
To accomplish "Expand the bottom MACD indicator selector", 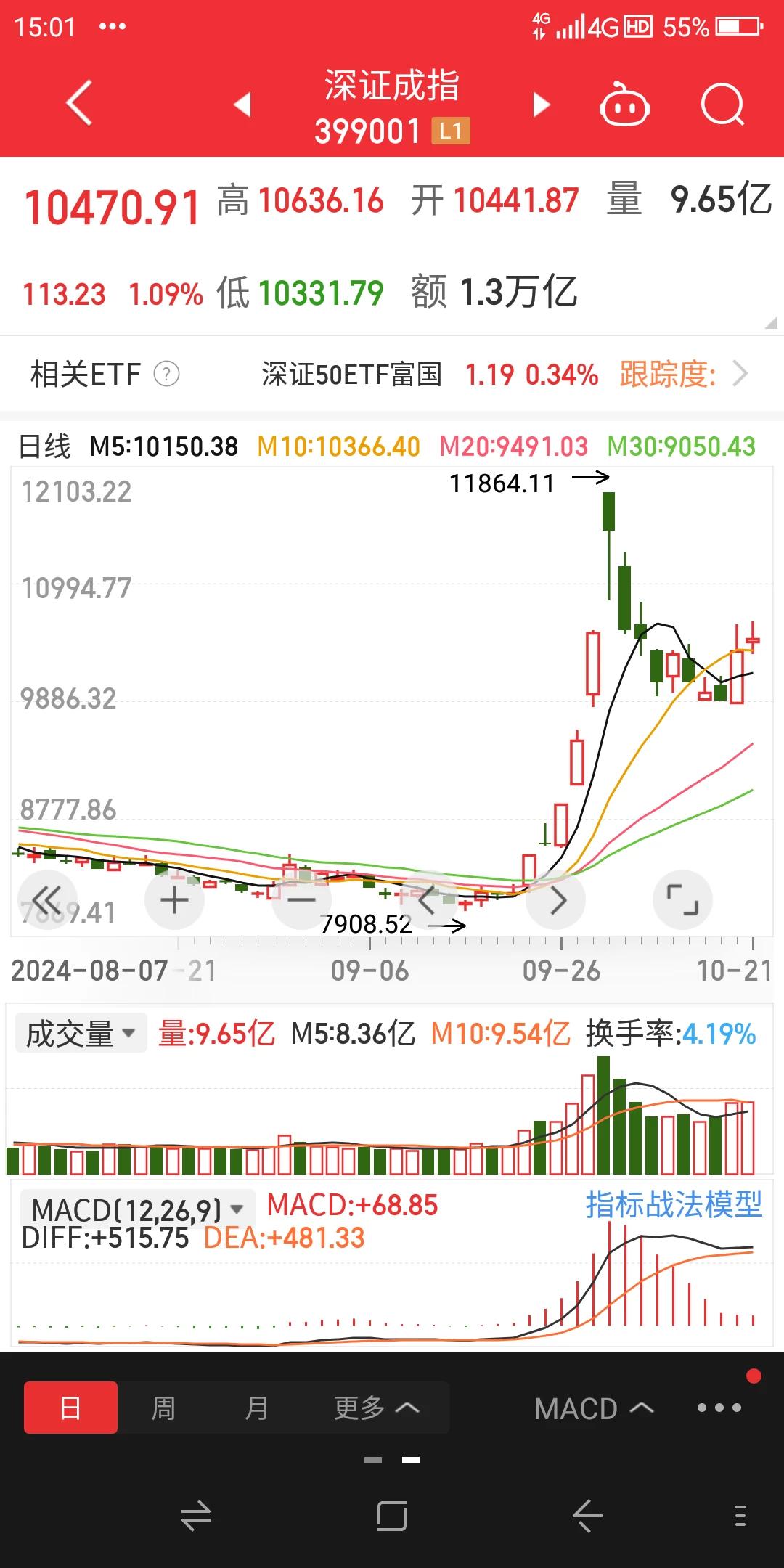I will [594, 1408].
